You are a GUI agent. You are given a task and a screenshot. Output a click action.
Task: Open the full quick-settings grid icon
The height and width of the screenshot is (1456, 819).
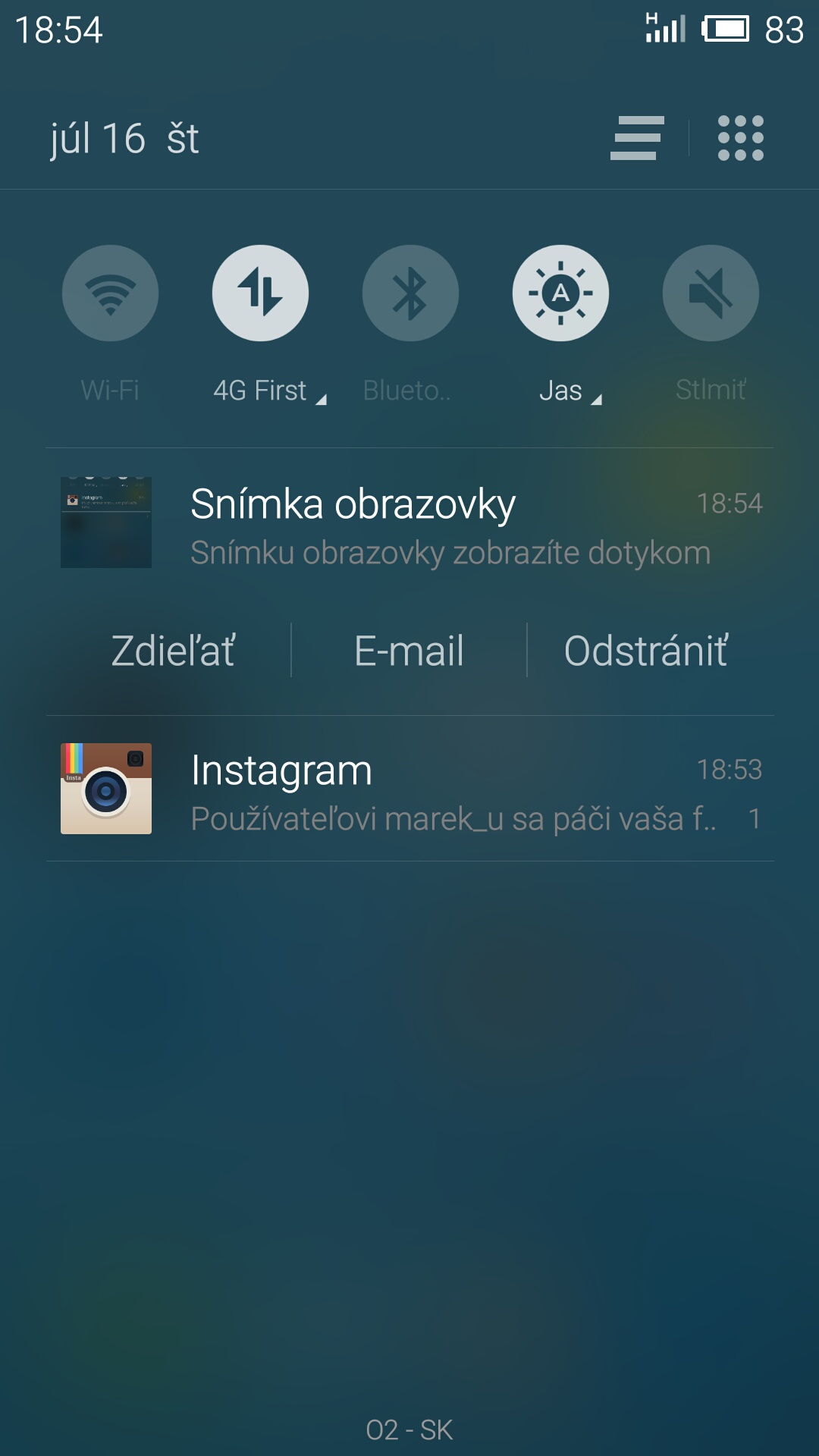[740, 138]
